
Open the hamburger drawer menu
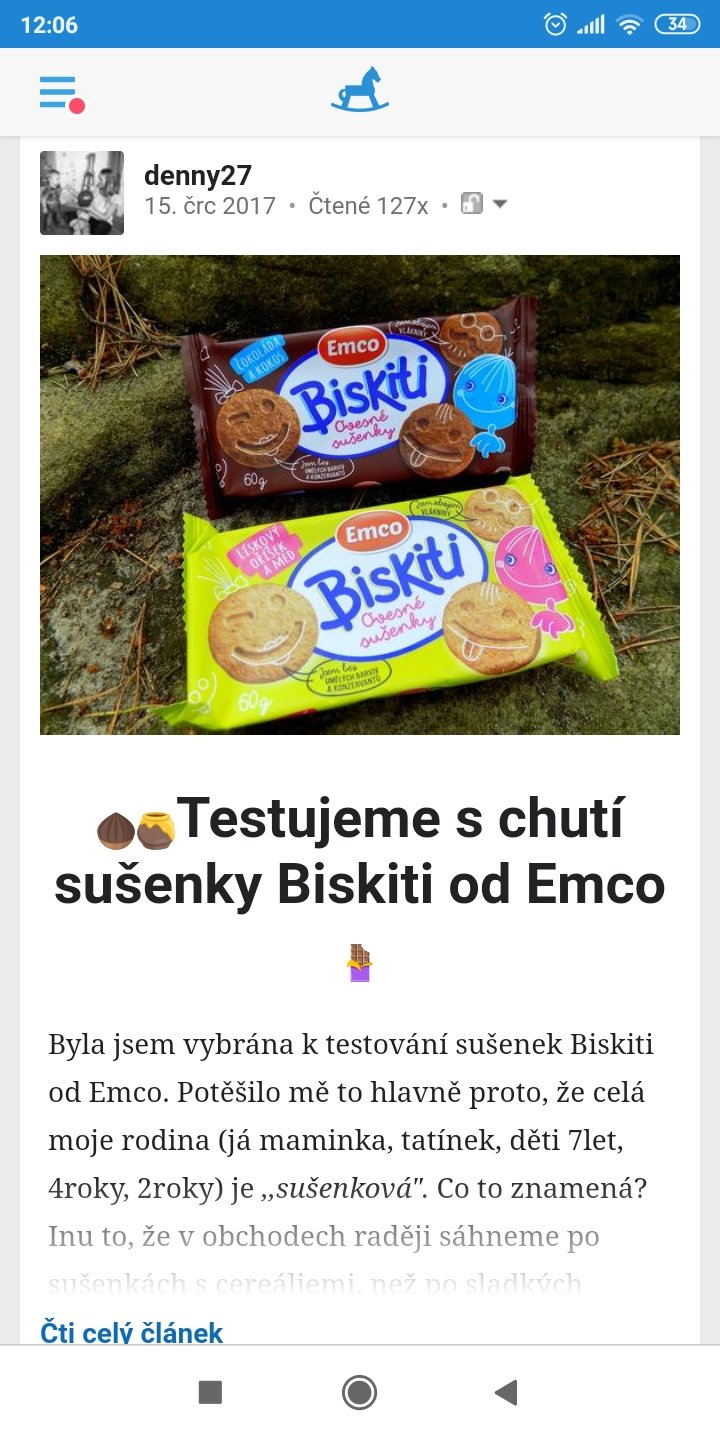(58, 93)
